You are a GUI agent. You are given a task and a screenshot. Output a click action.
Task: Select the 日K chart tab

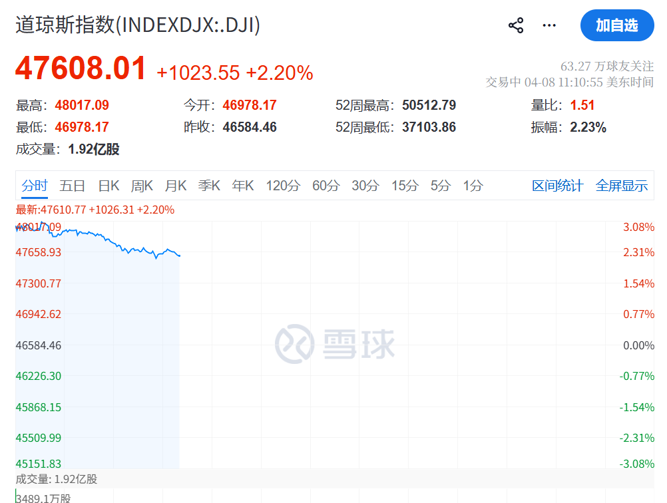point(108,186)
